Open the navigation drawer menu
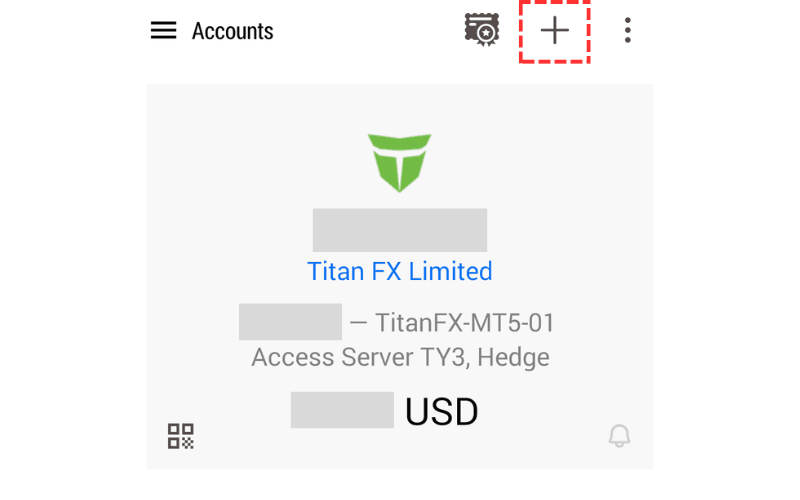This screenshot has width=800, height=500. tap(163, 31)
